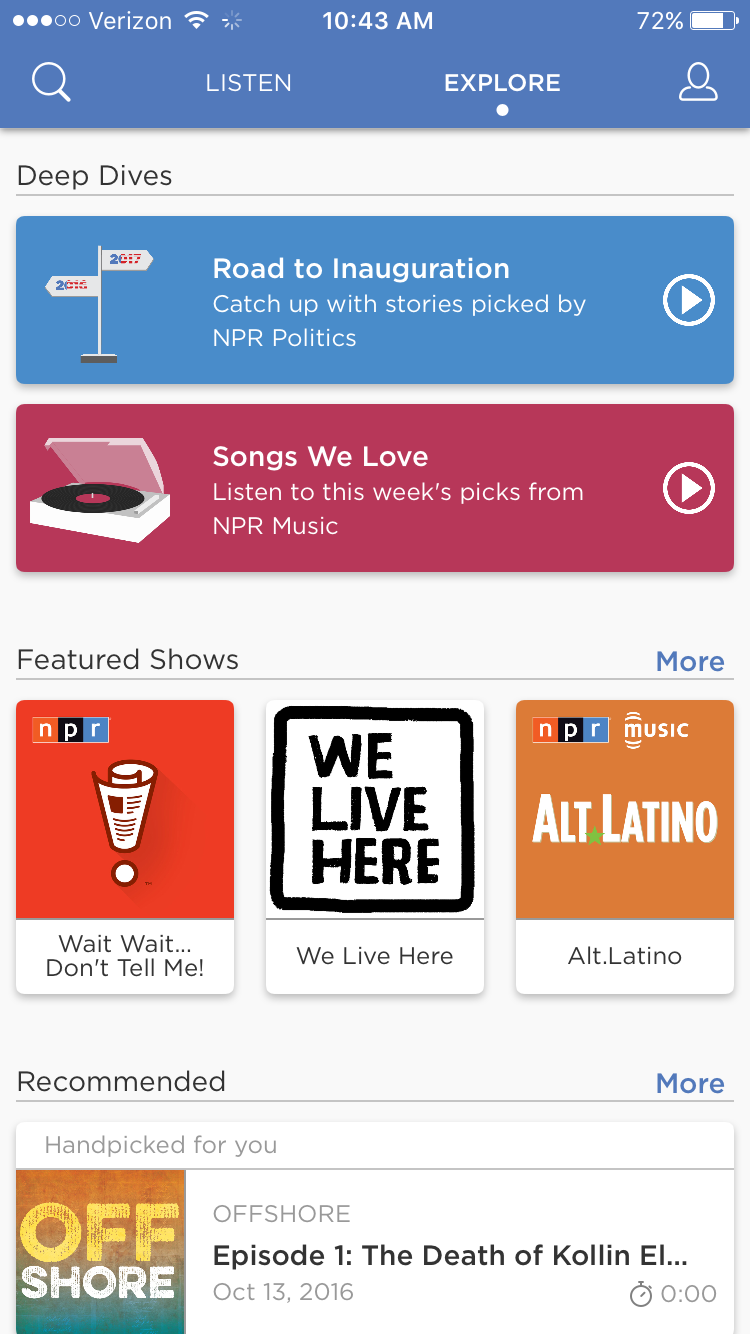Open Wait Wait... Don't Tell Me! show
The width and height of the screenshot is (750, 1334).
click(x=125, y=845)
